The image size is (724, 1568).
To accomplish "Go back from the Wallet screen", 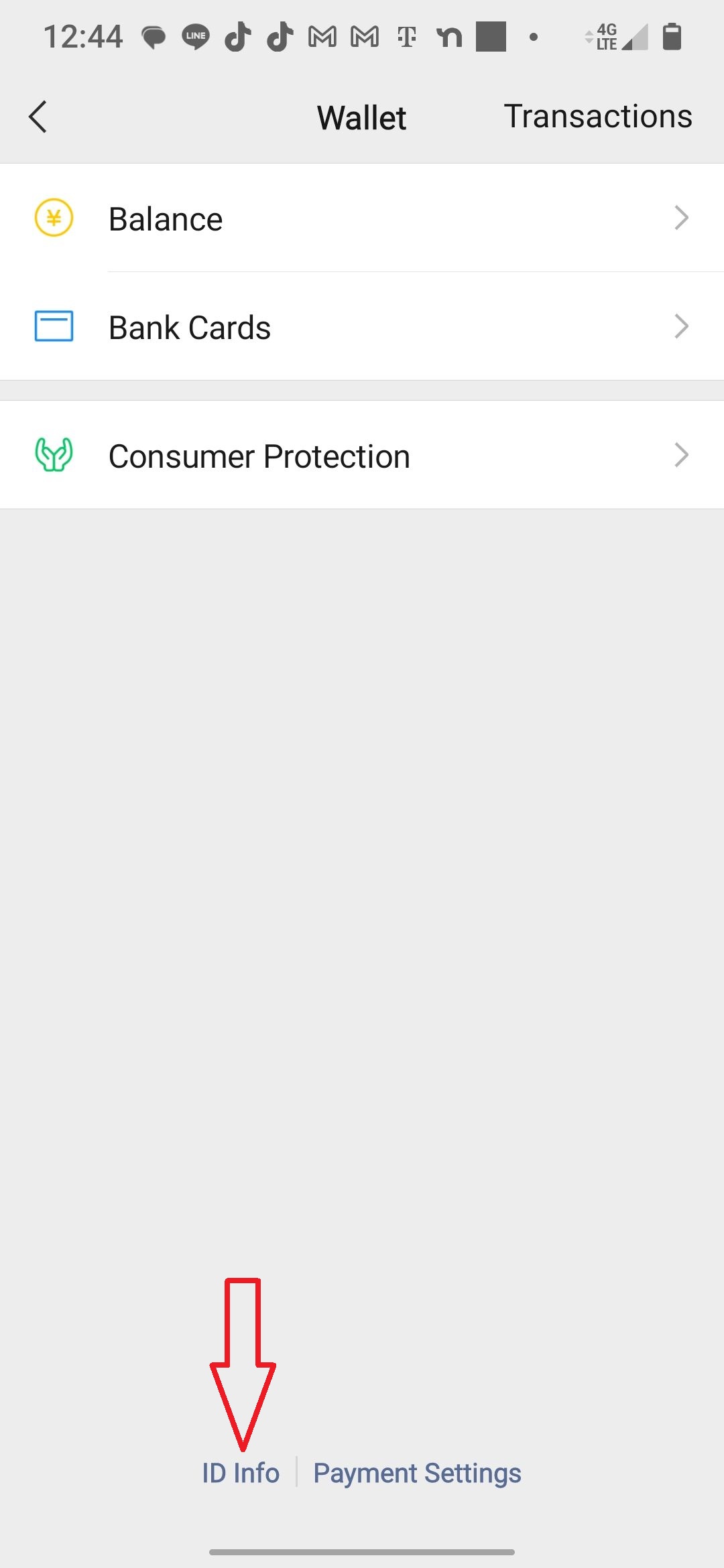I will click(38, 117).
